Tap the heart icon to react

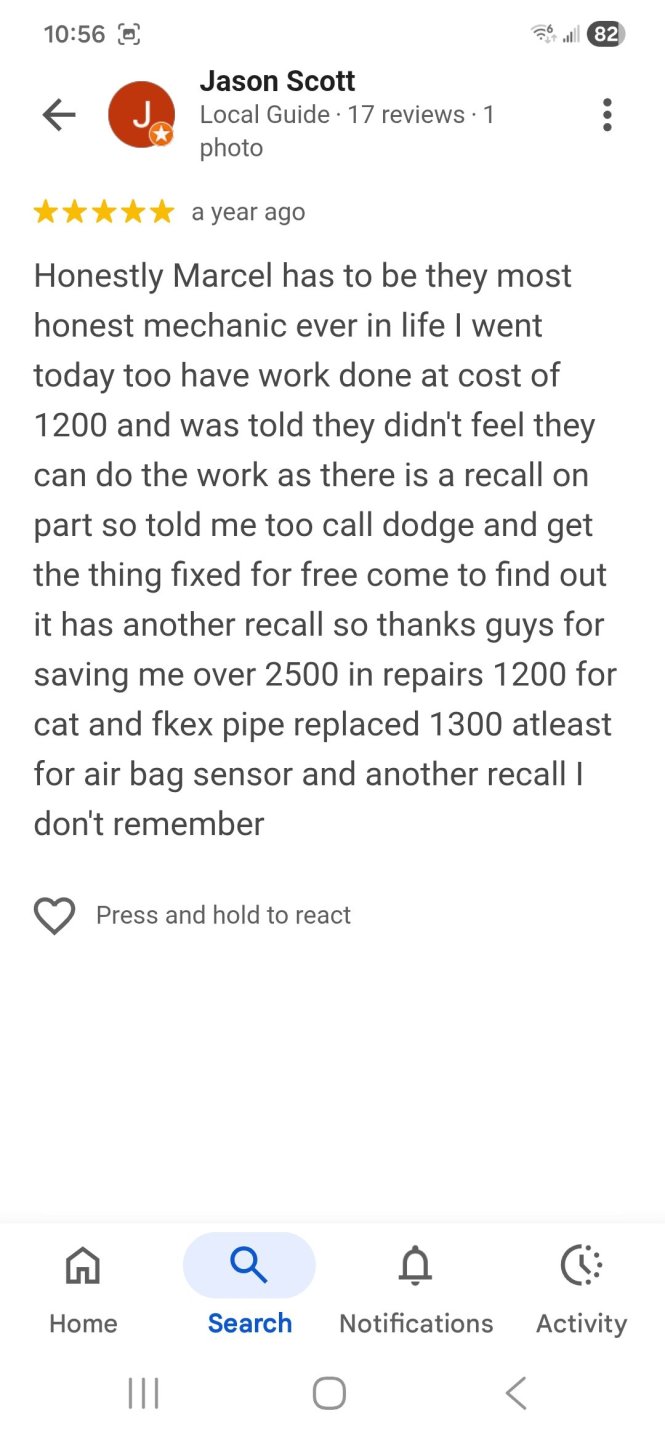(55, 915)
